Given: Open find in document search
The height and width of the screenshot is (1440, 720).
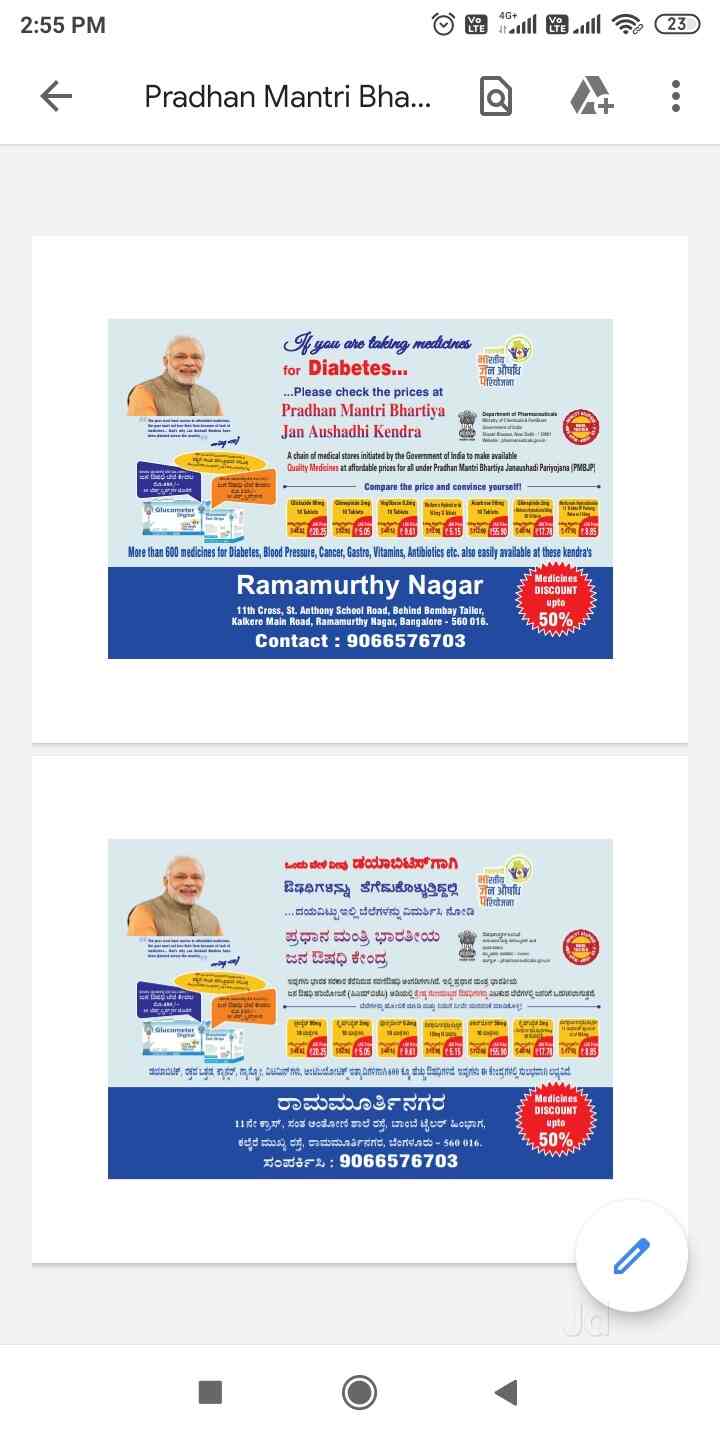Looking at the screenshot, I should [x=496, y=96].
